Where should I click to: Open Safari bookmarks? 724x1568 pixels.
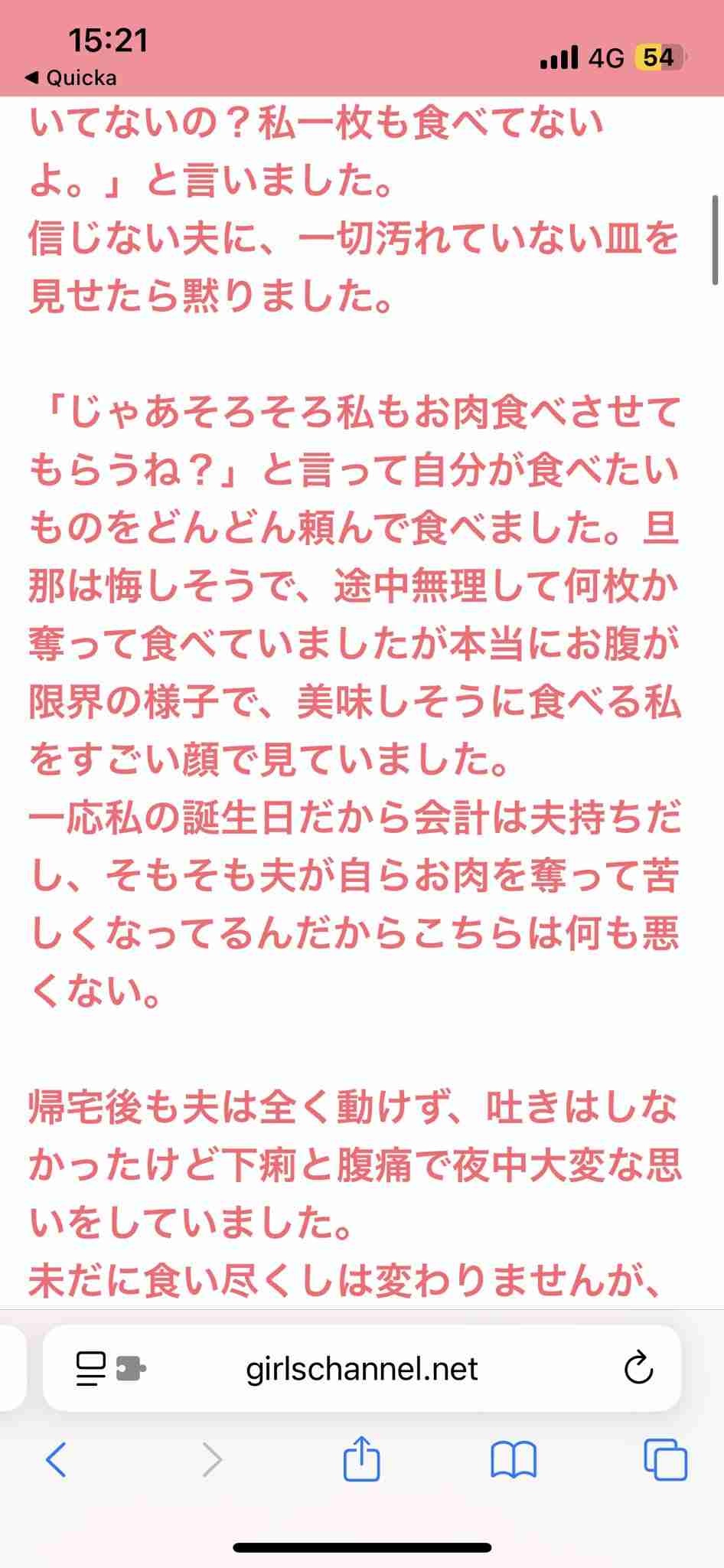coord(513,1460)
